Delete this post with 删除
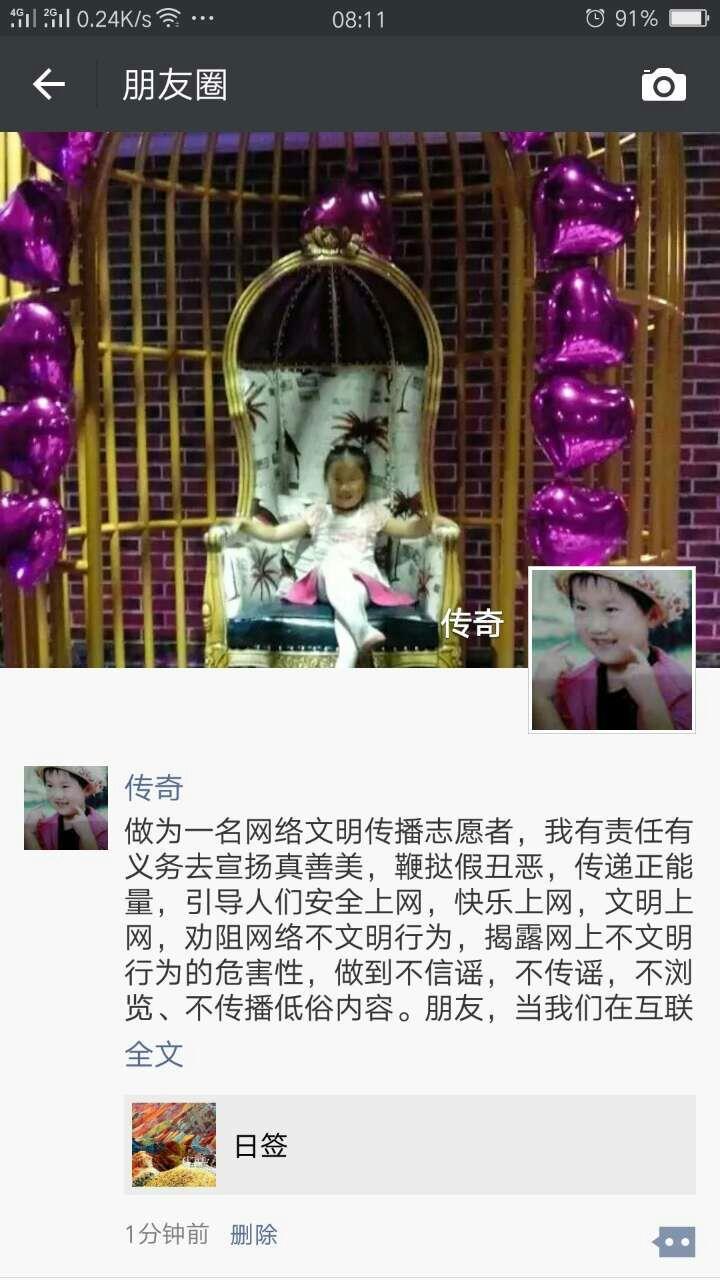The width and height of the screenshot is (720, 1280). (x=254, y=1235)
